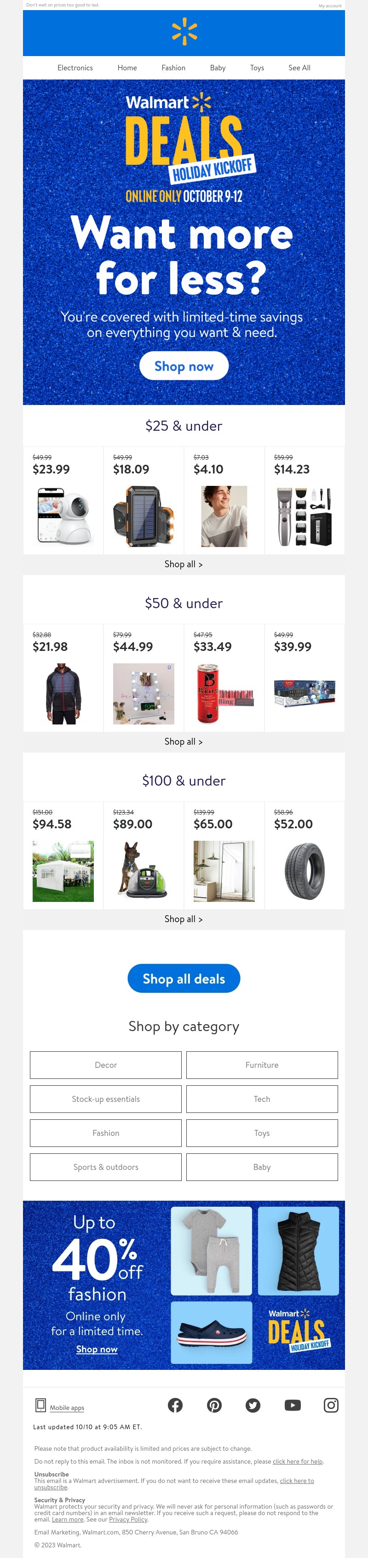The height and width of the screenshot is (1568, 368).
Task: Open the Electronics navigation link
Action: point(75,68)
